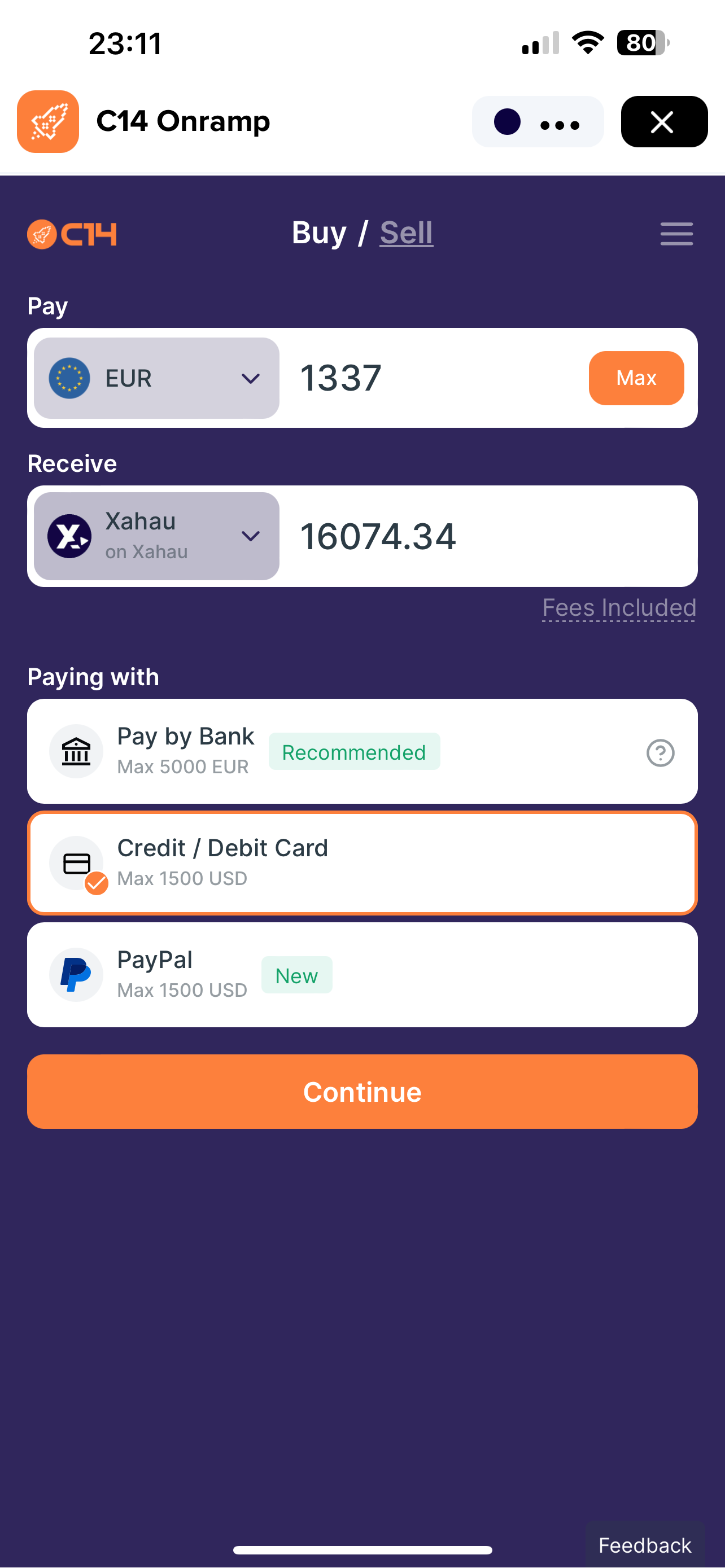
Task: Open the three-dot options pill
Action: [x=538, y=122]
